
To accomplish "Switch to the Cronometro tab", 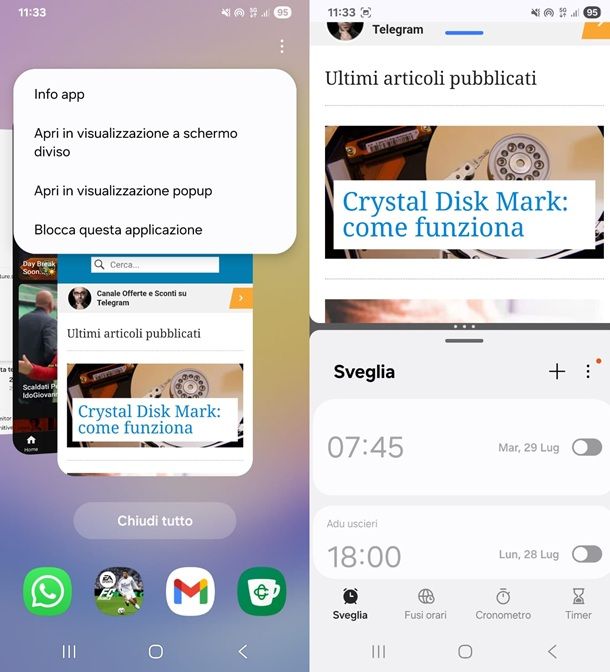I will [503, 604].
